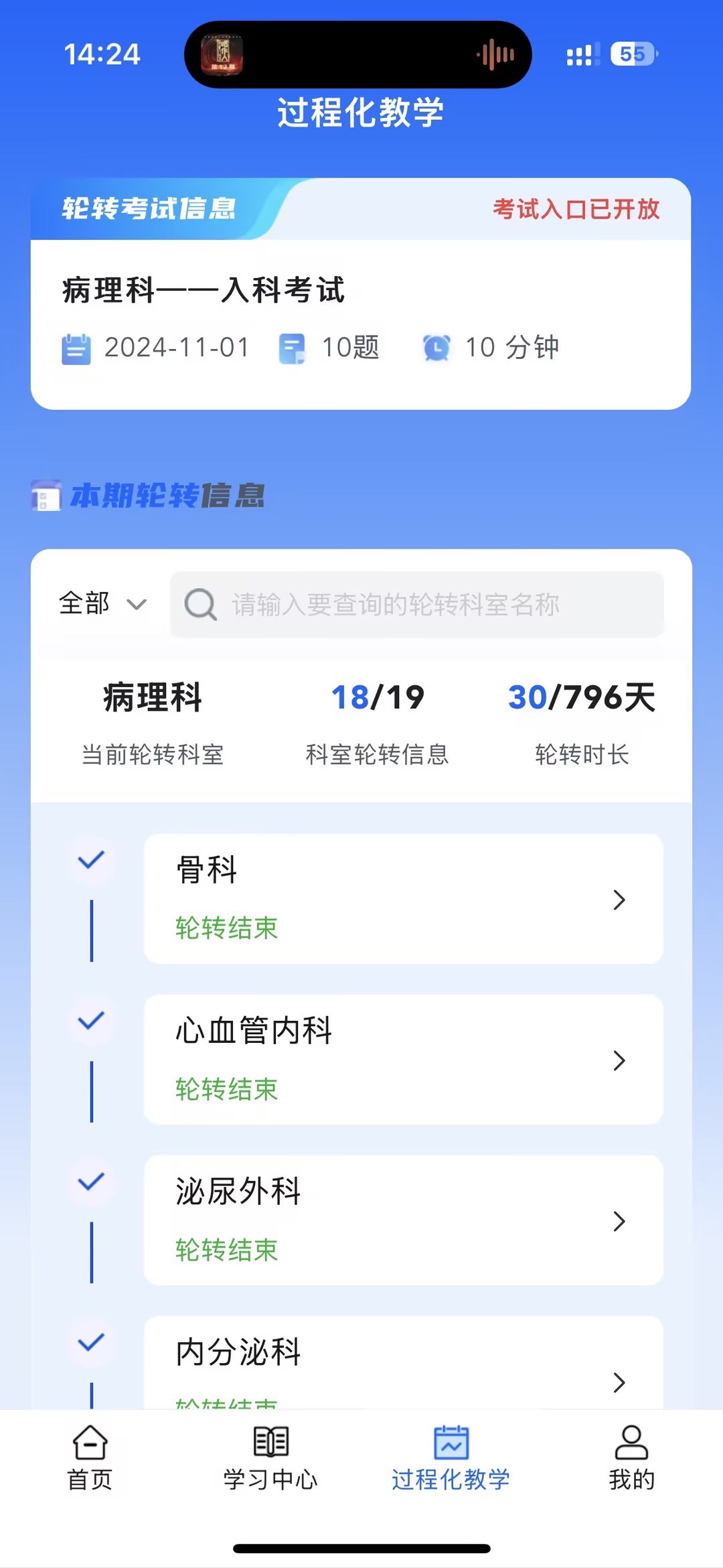Open the 泌尿外科 rotation row
Image resolution: width=723 pixels, height=1568 pixels.
point(403,1220)
